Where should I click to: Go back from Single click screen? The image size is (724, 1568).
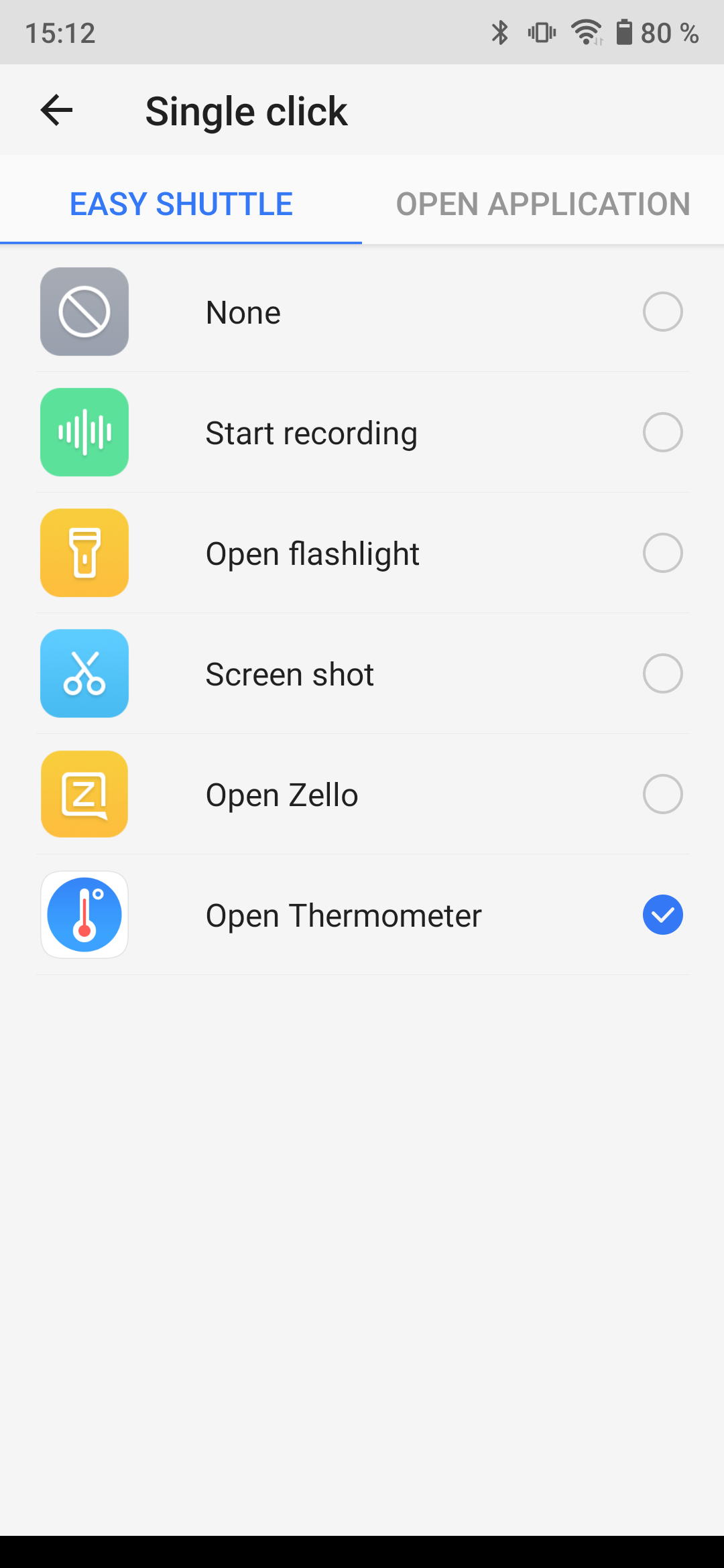(x=56, y=111)
